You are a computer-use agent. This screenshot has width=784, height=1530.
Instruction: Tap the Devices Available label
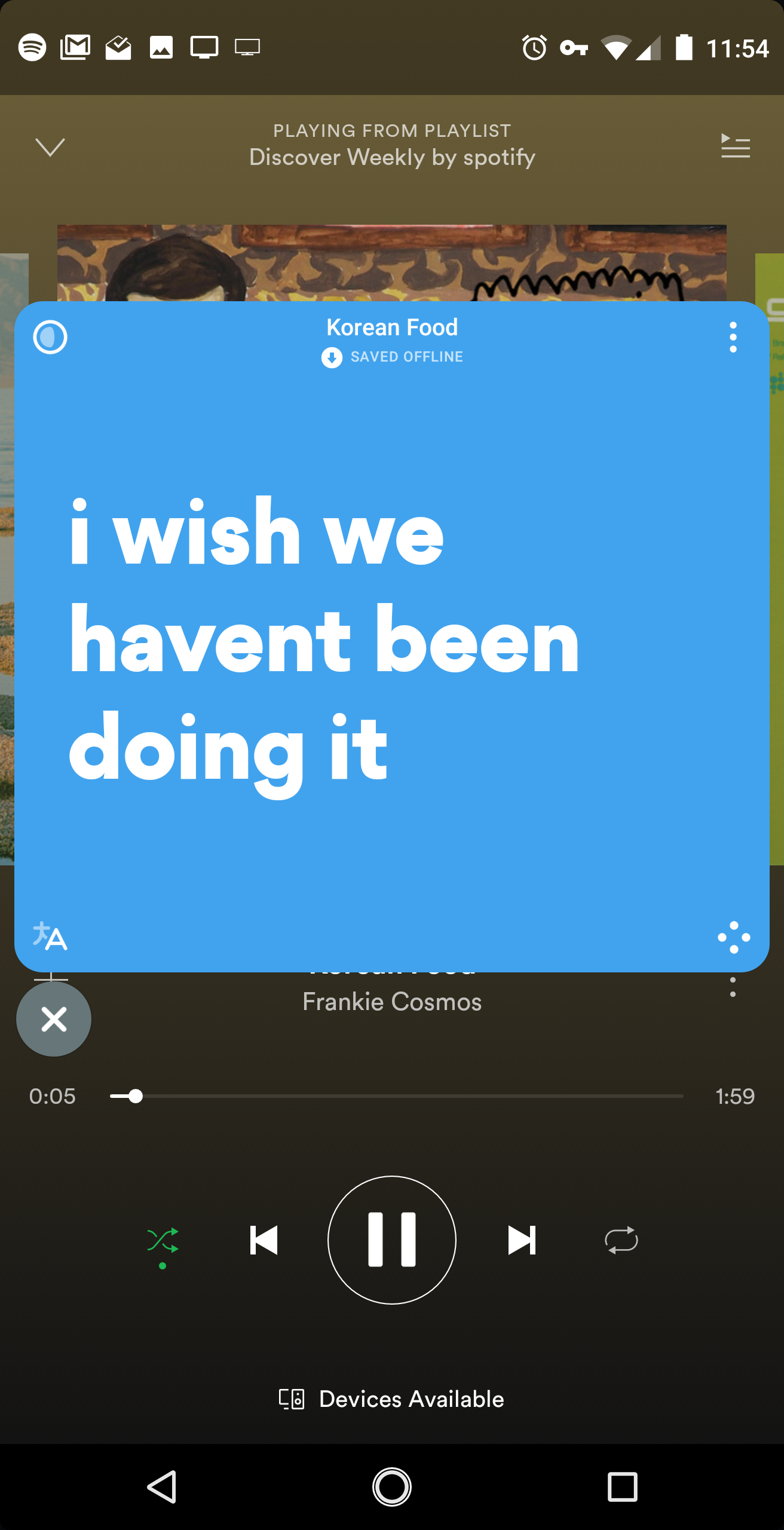tap(412, 1399)
